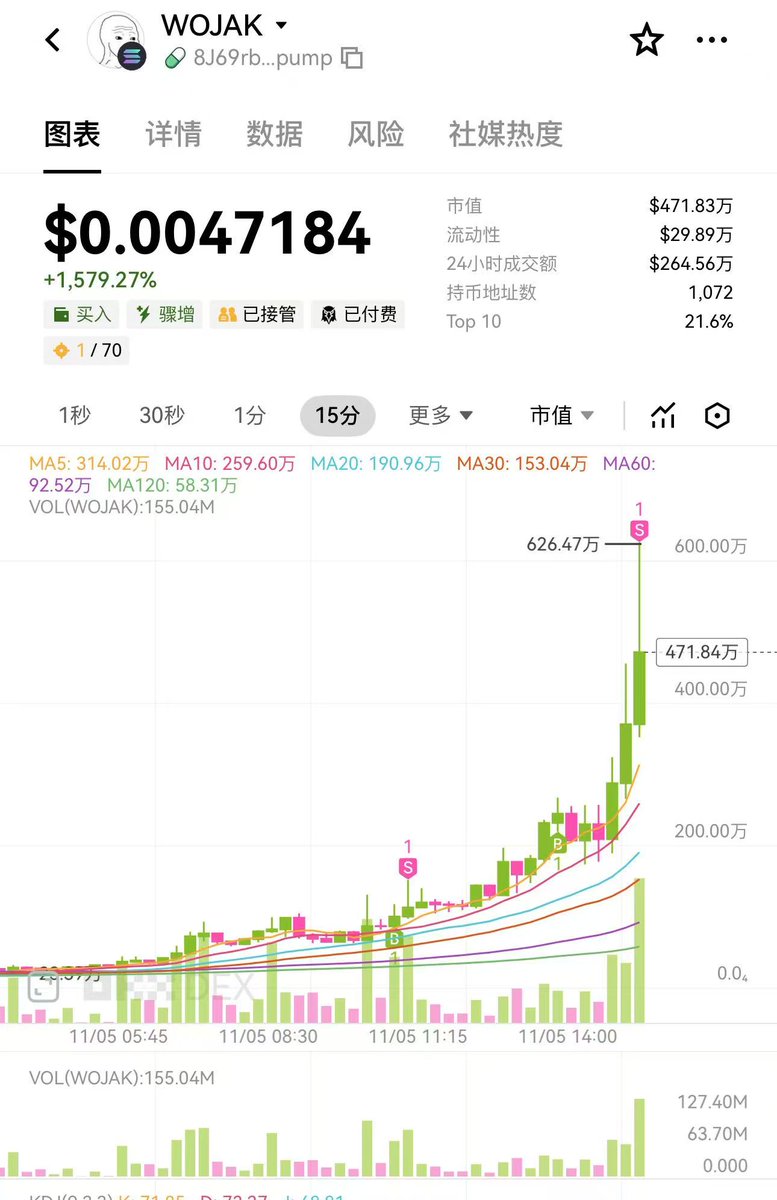777x1200 pixels.
Task: Select the 1秒 chart interval
Action: coord(76,415)
